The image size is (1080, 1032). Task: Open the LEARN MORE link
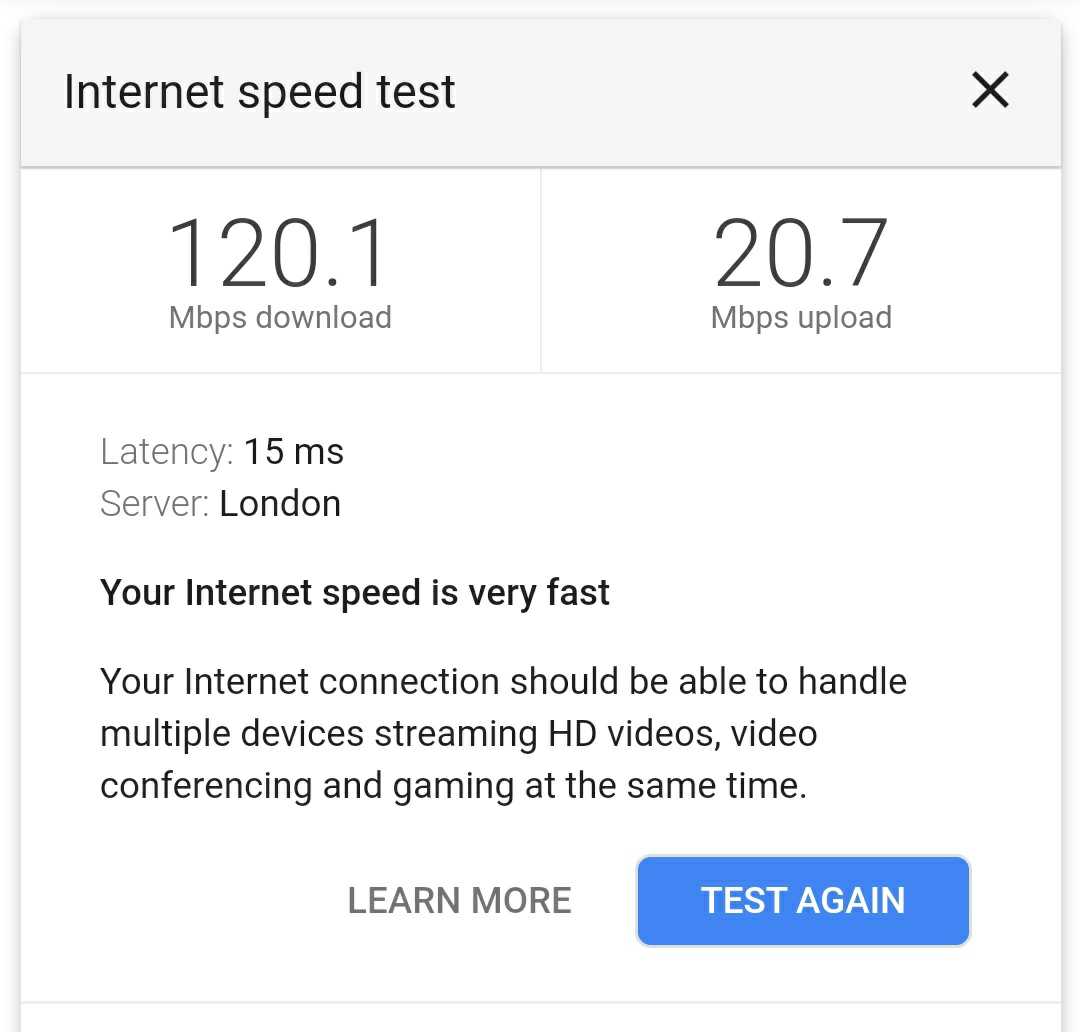(459, 900)
